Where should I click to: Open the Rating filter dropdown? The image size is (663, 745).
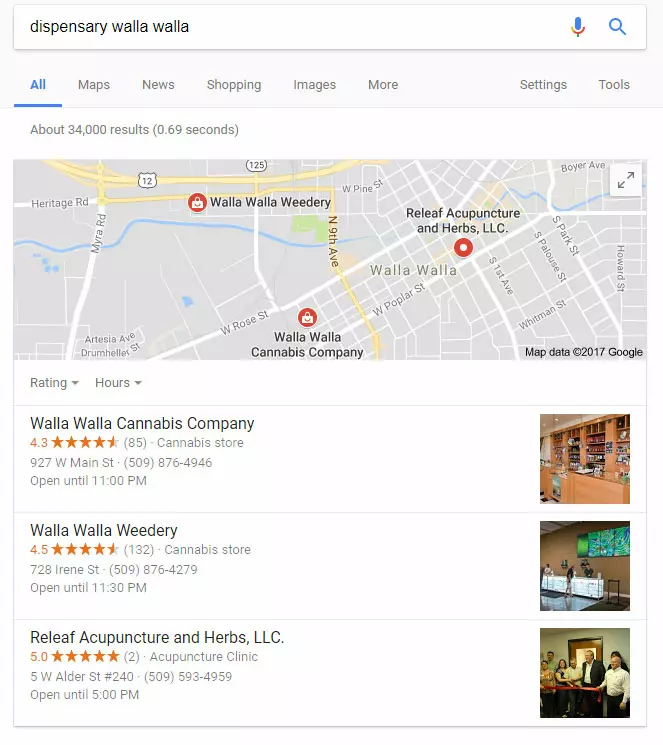(x=55, y=383)
